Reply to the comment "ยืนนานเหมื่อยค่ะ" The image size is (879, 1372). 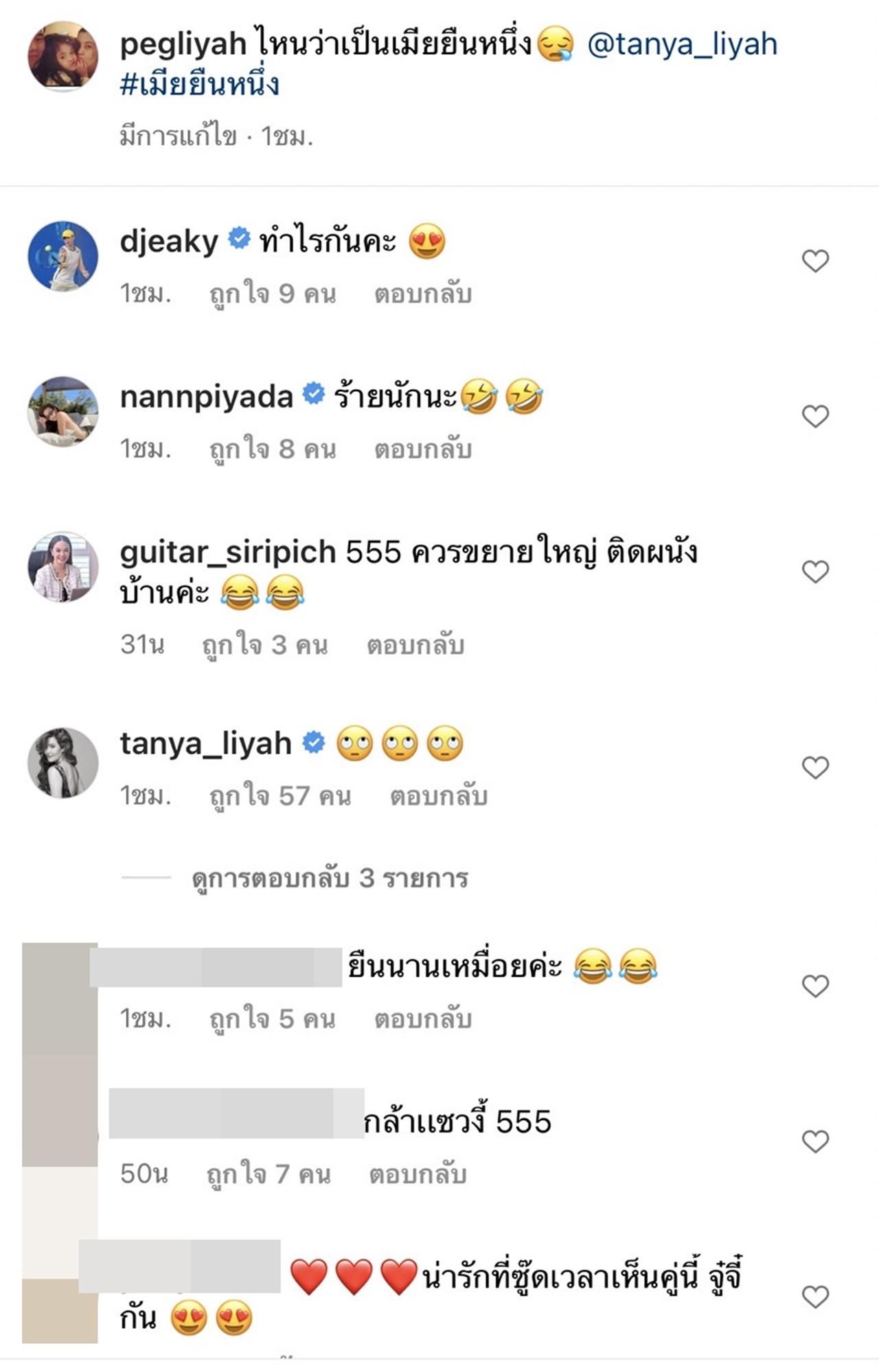(x=422, y=1019)
